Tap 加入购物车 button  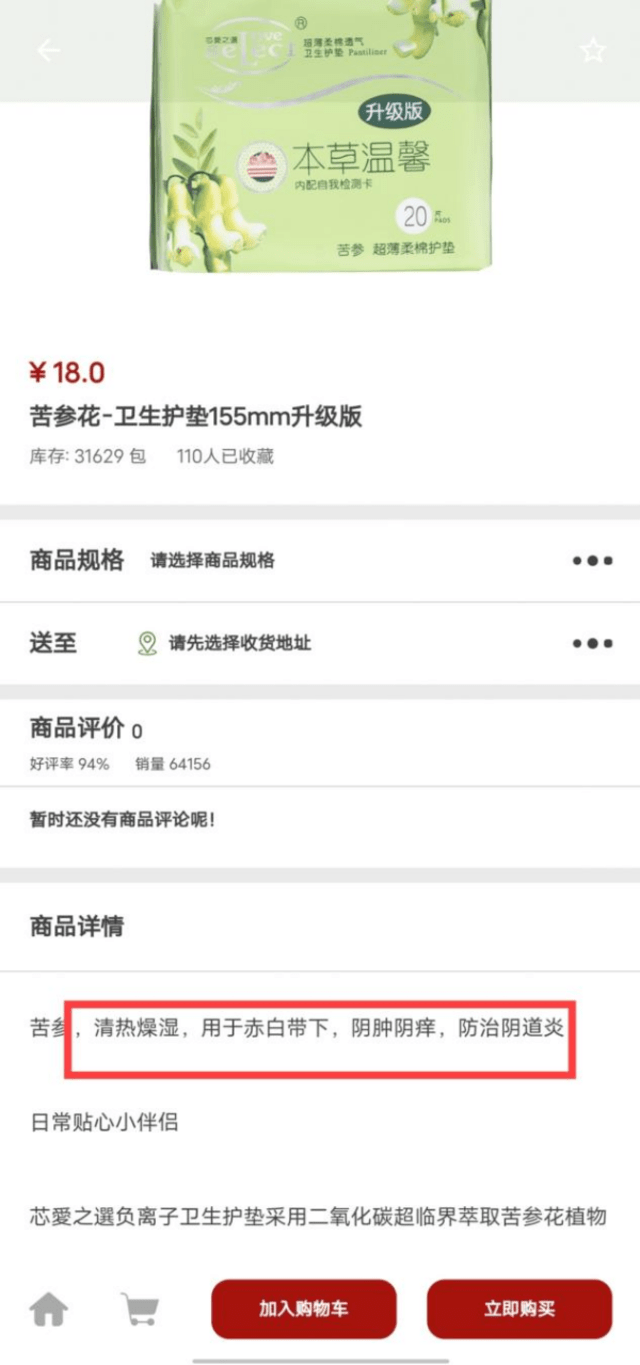pyautogui.click(x=304, y=1309)
